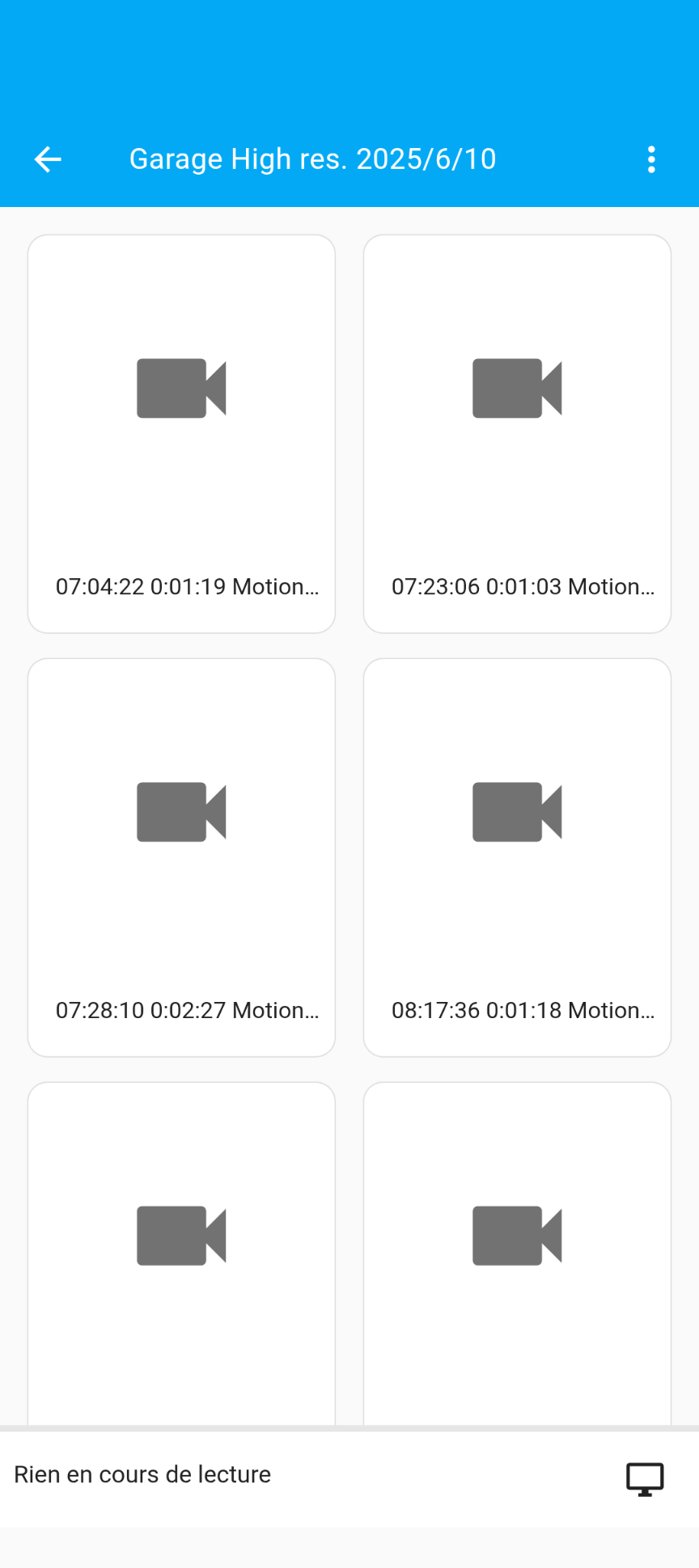The image size is (699, 1568).
Task: View the 08:17:36 motion video
Action: tap(517, 857)
